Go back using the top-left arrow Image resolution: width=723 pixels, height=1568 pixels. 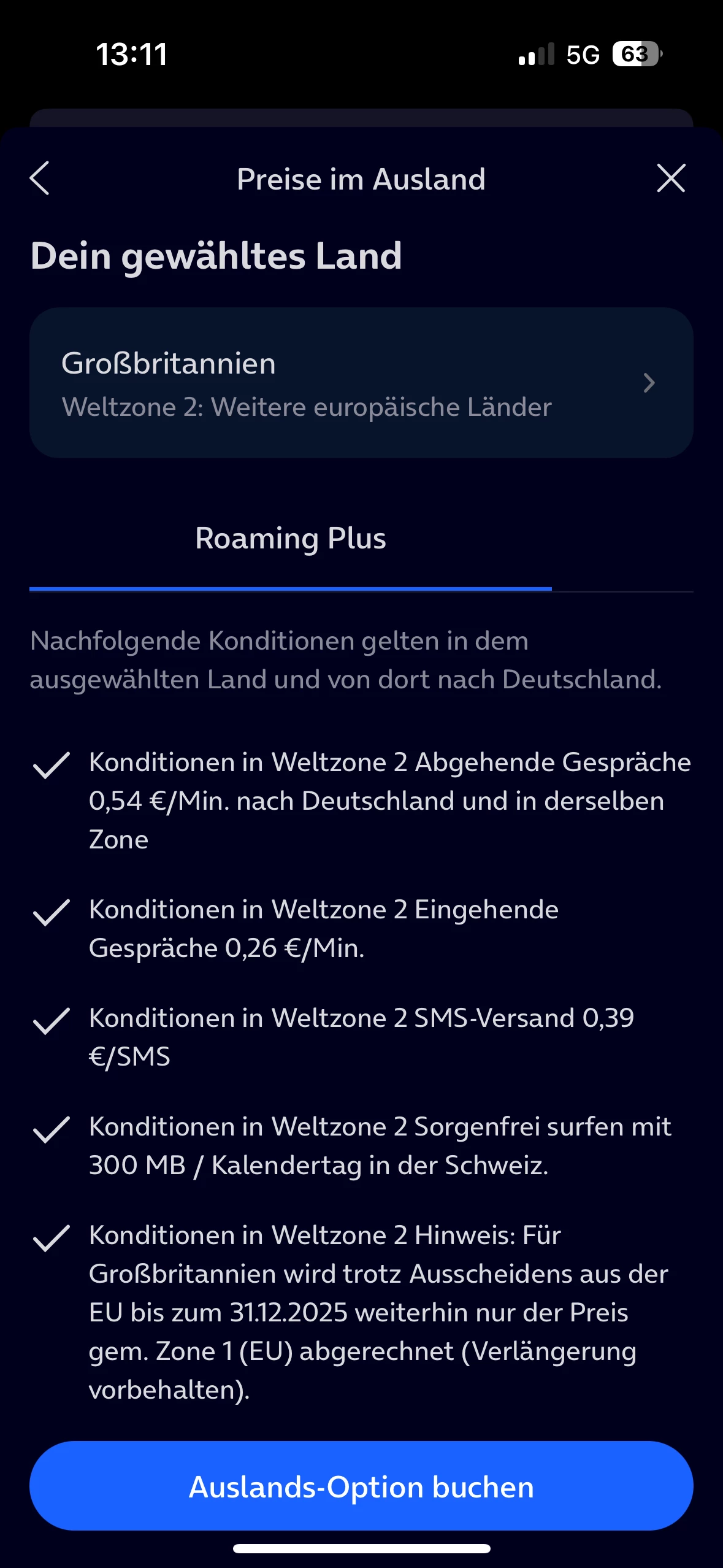pos(40,179)
